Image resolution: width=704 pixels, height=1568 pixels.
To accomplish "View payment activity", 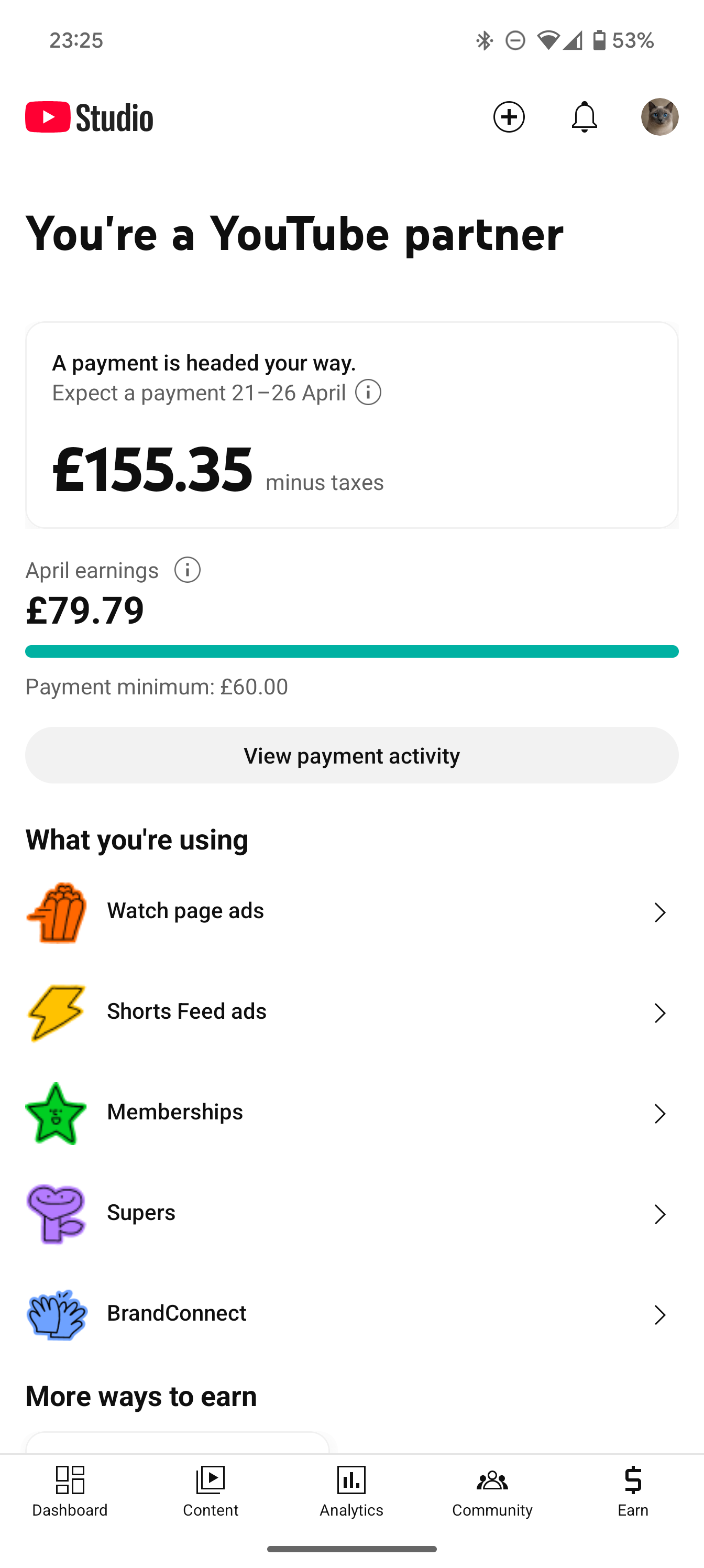I will [x=351, y=755].
